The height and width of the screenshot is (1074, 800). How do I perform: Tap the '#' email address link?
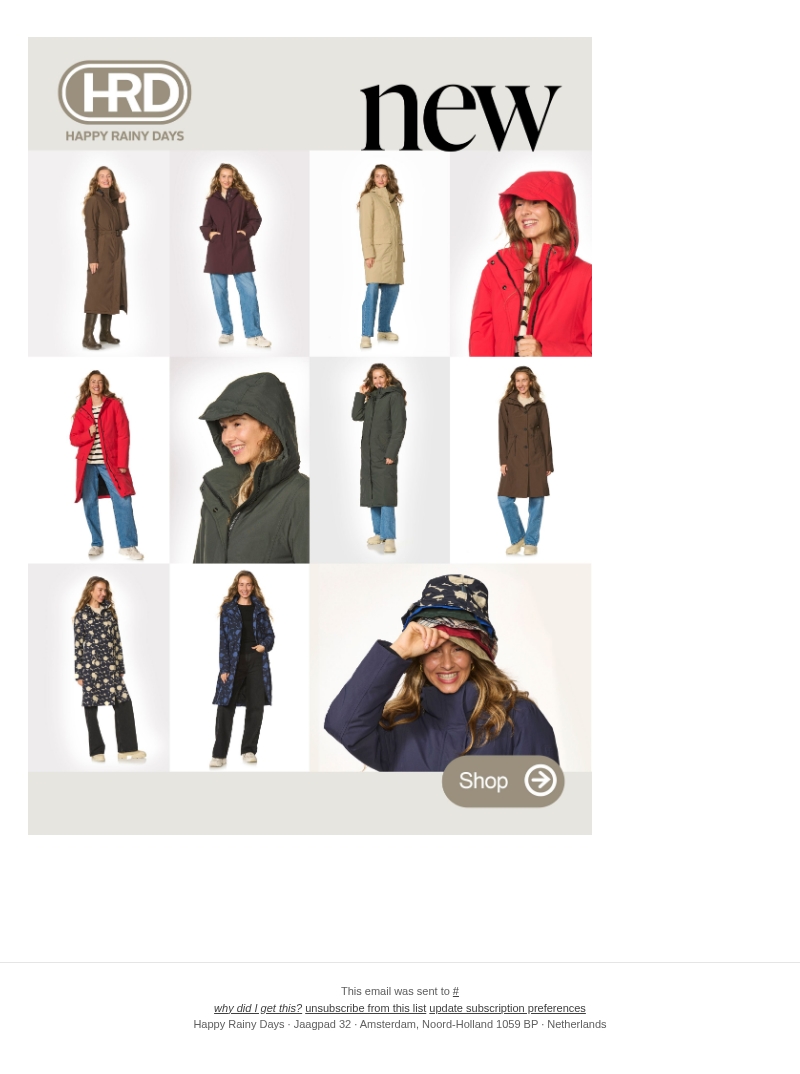point(456,992)
